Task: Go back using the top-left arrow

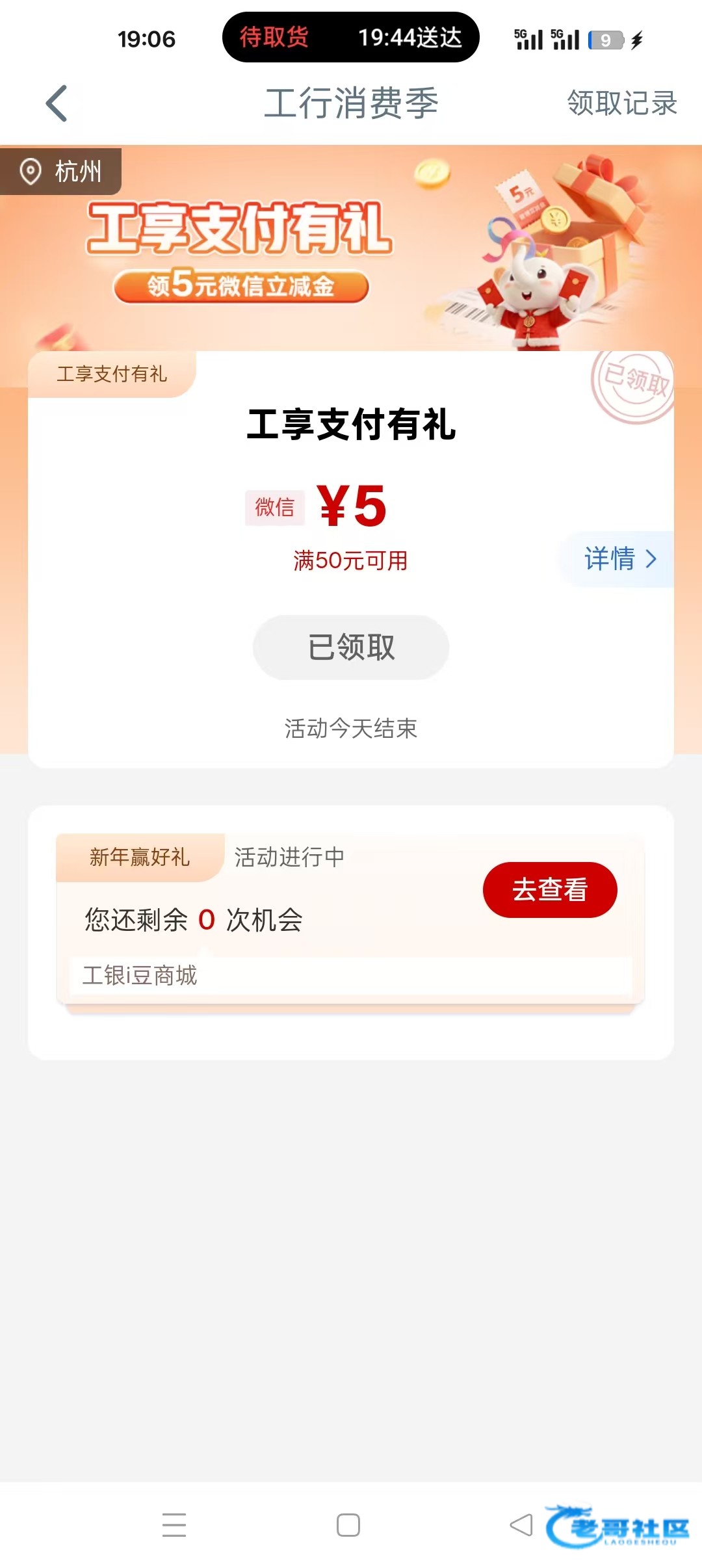Action: tap(57, 103)
